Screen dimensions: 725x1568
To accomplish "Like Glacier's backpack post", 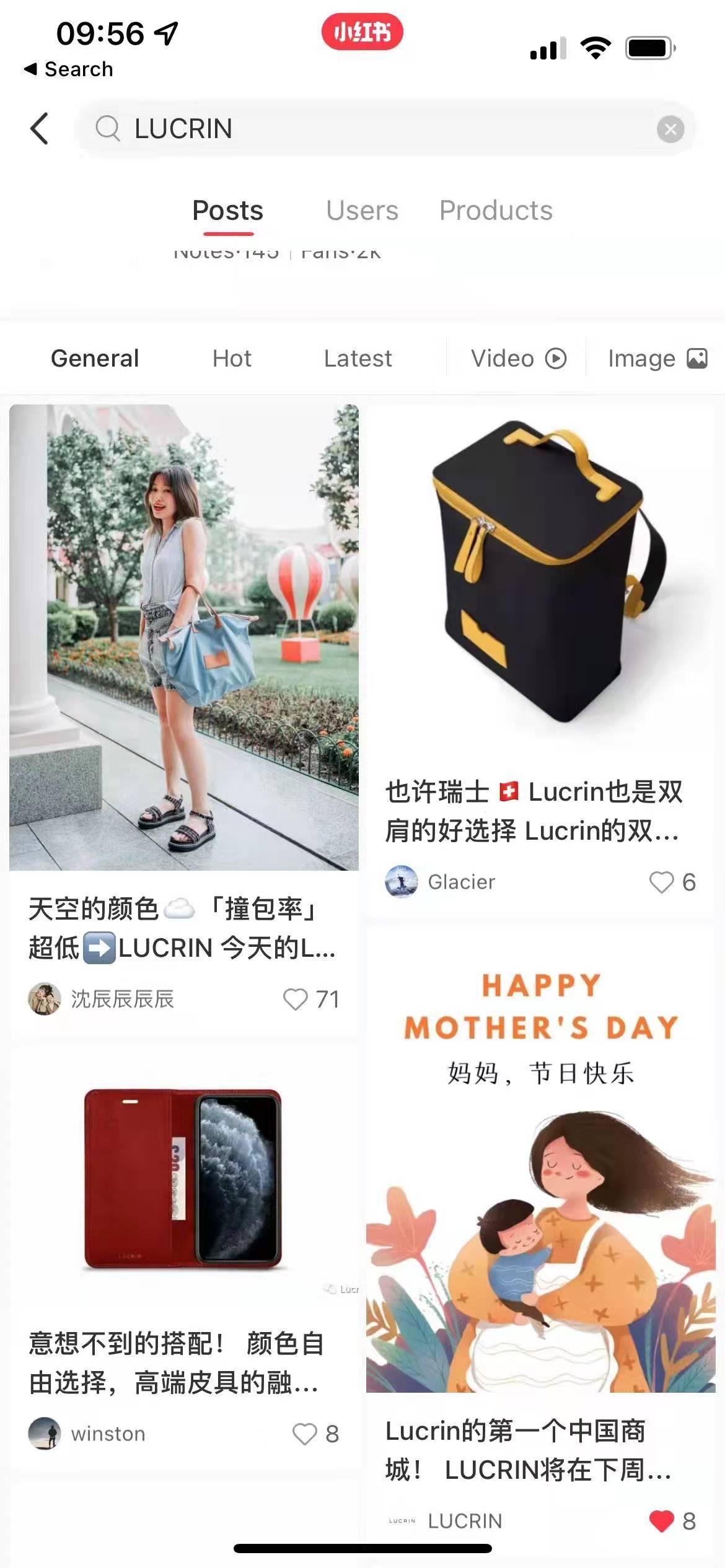I will click(661, 882).
